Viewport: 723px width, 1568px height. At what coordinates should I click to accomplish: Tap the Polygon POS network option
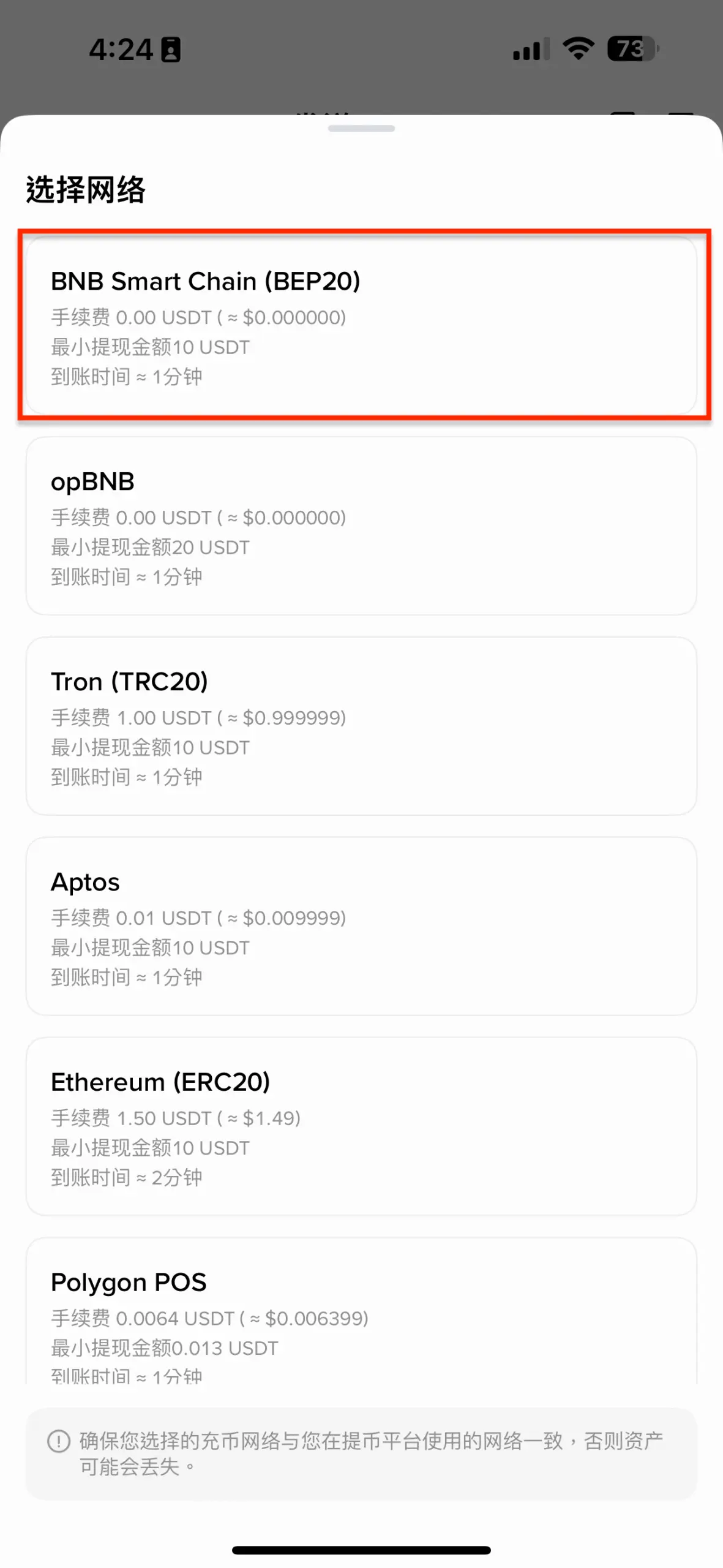click(361, 1311)
